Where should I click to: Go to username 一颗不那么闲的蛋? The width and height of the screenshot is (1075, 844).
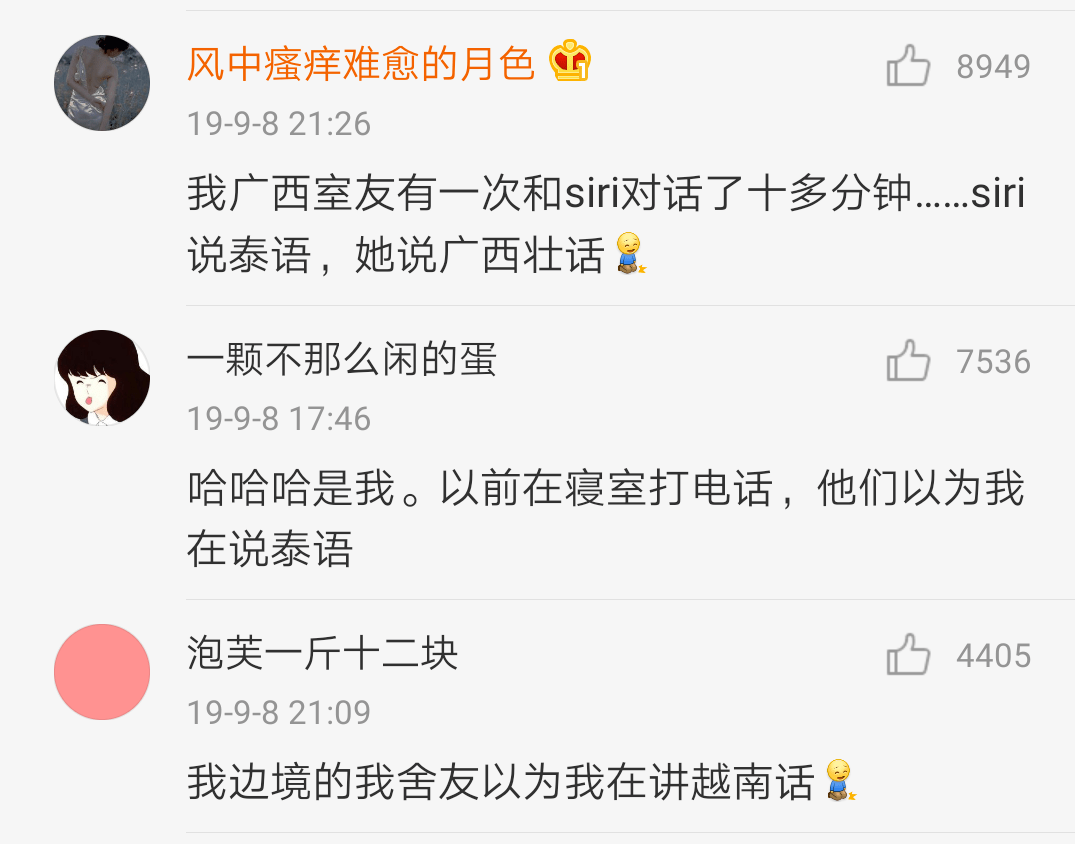coord(342,360)
